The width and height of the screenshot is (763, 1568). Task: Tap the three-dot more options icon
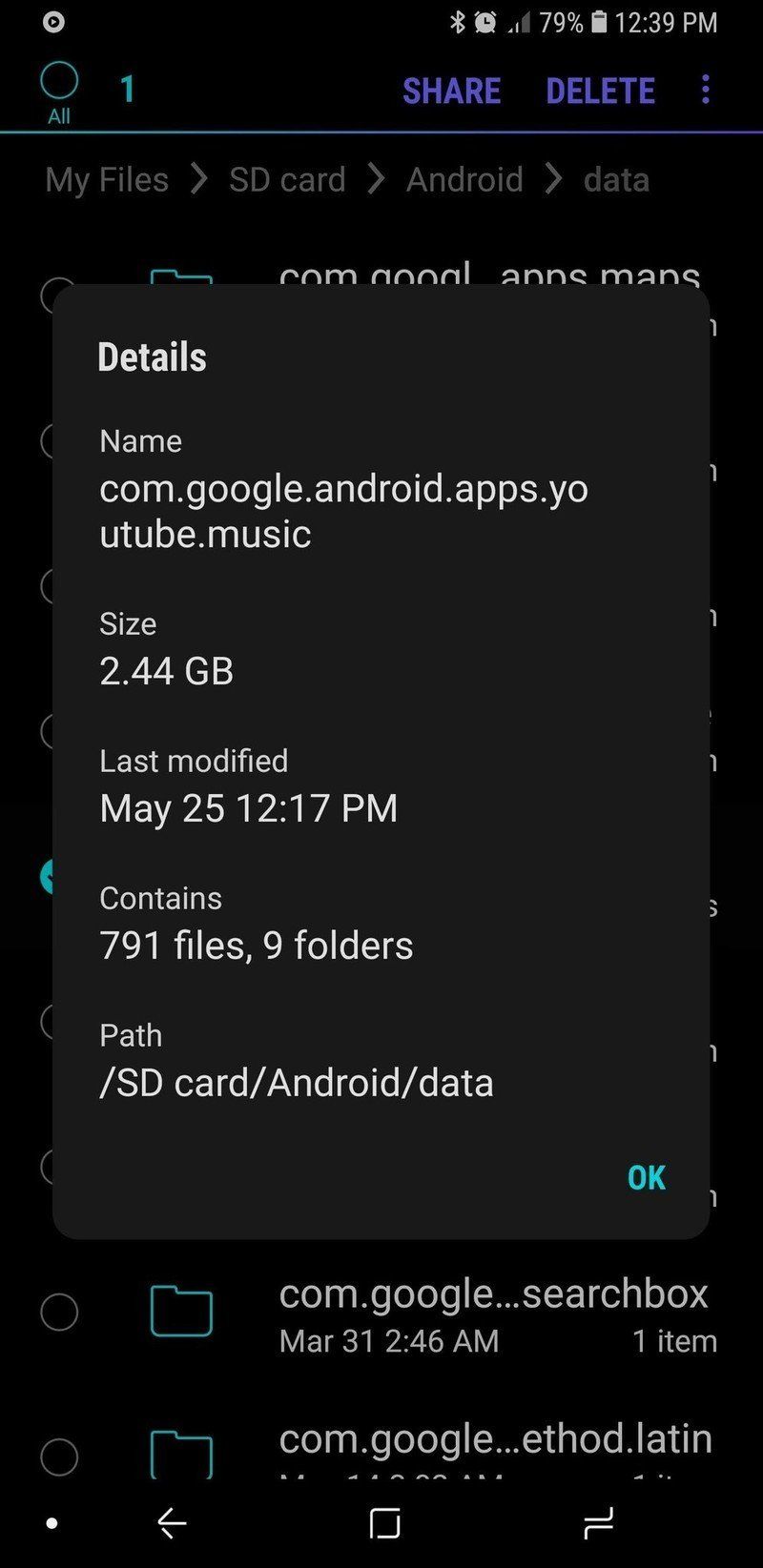[704, 91]
